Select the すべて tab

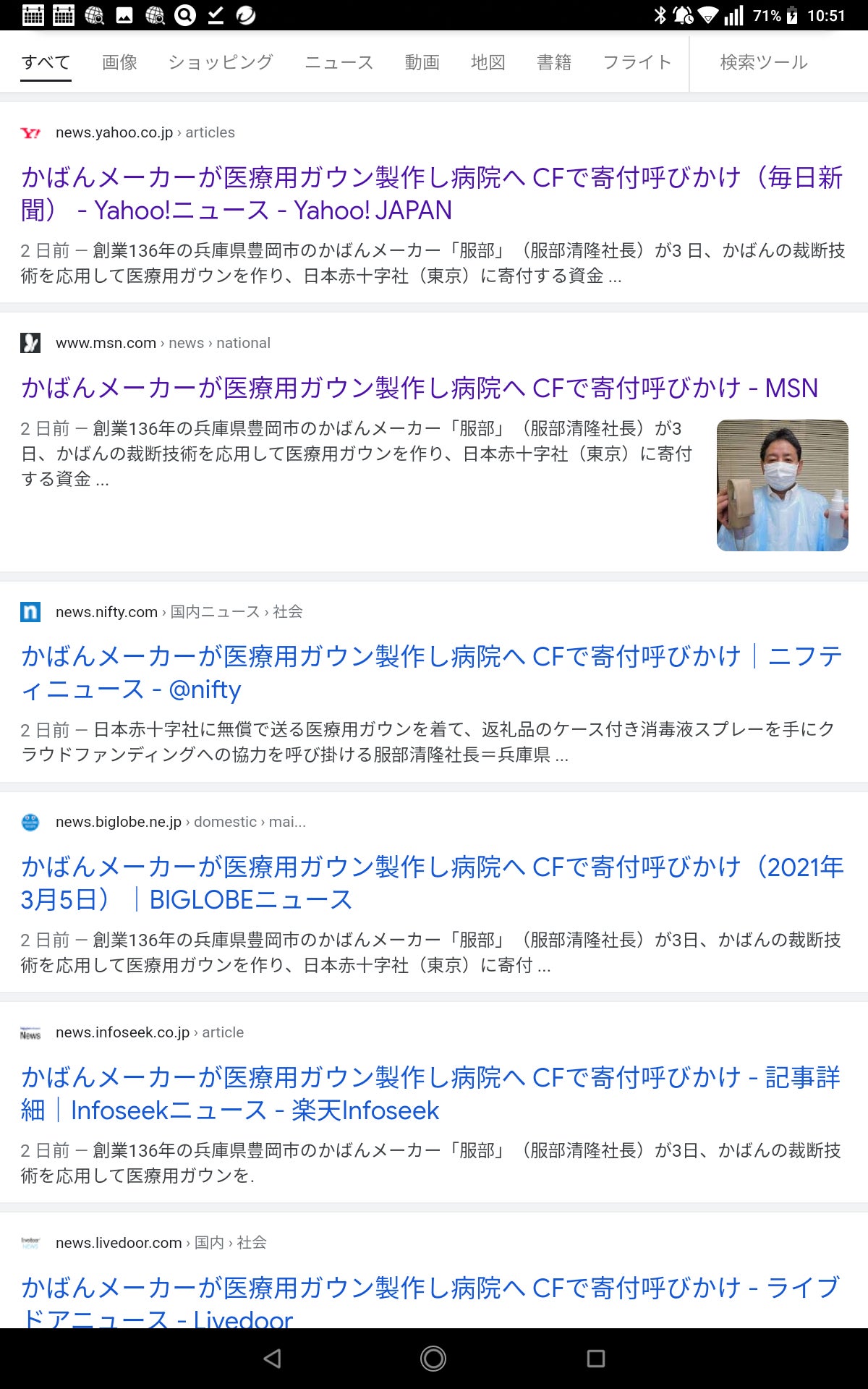pos(46,63)
